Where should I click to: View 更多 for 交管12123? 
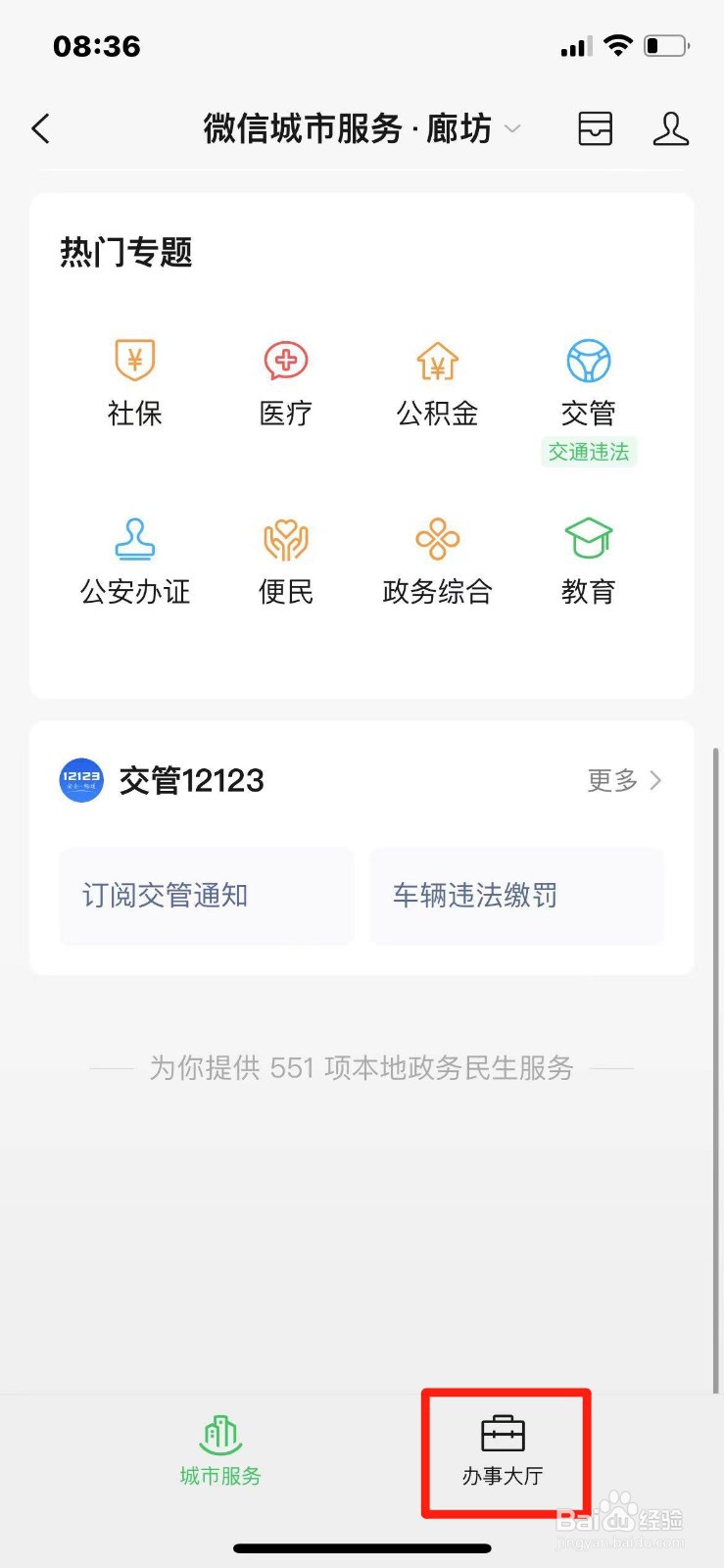[x=625, y=781]
